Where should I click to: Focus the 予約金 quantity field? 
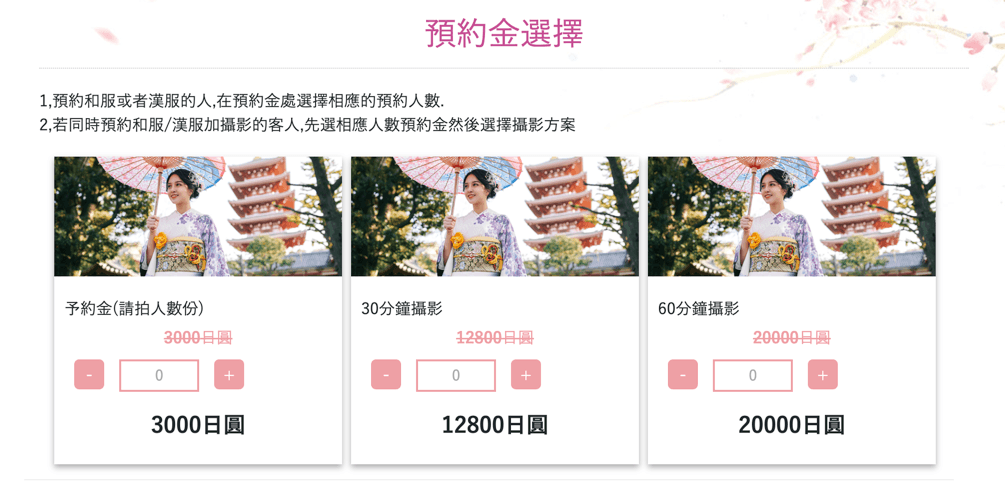[159, 376]
